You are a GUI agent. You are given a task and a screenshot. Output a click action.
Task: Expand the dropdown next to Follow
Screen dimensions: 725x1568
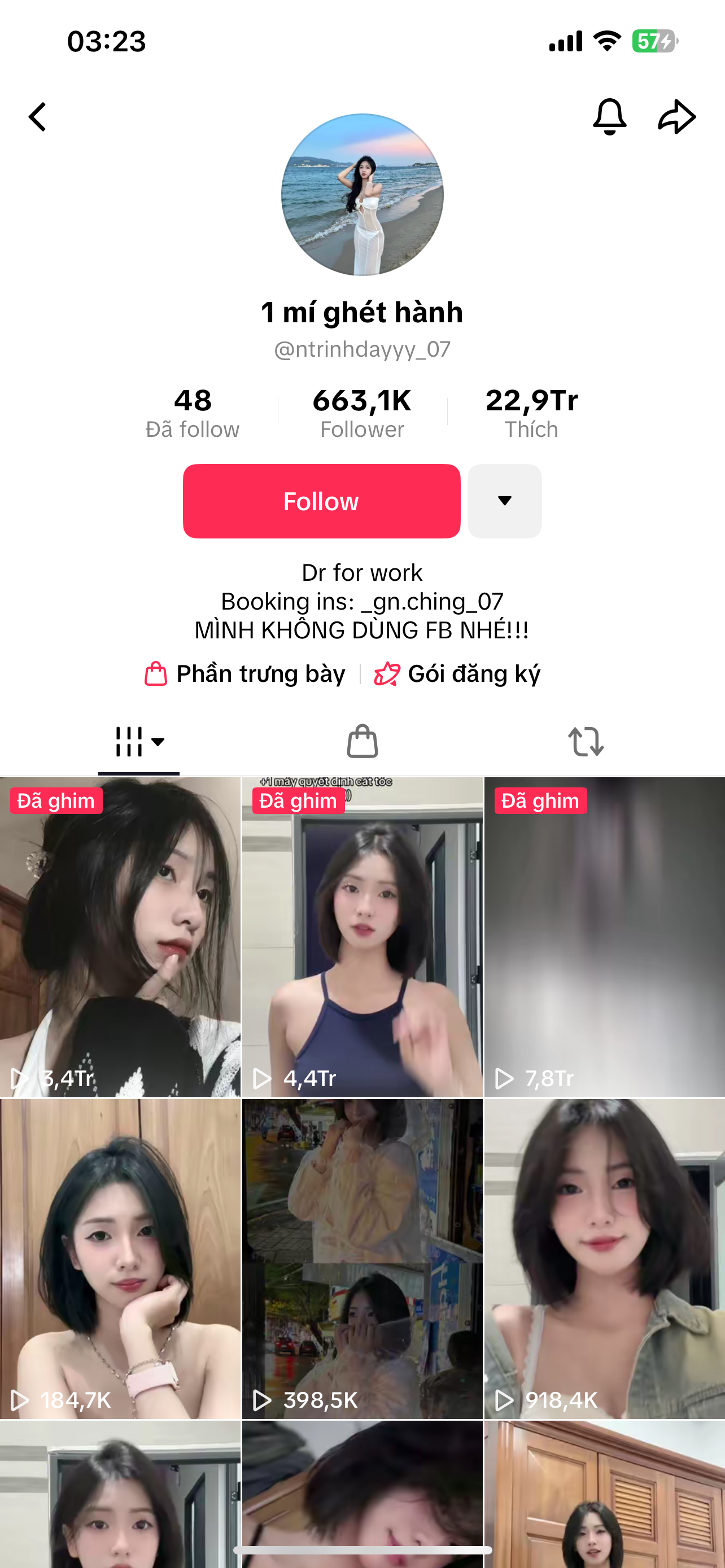tap(505, 501)
